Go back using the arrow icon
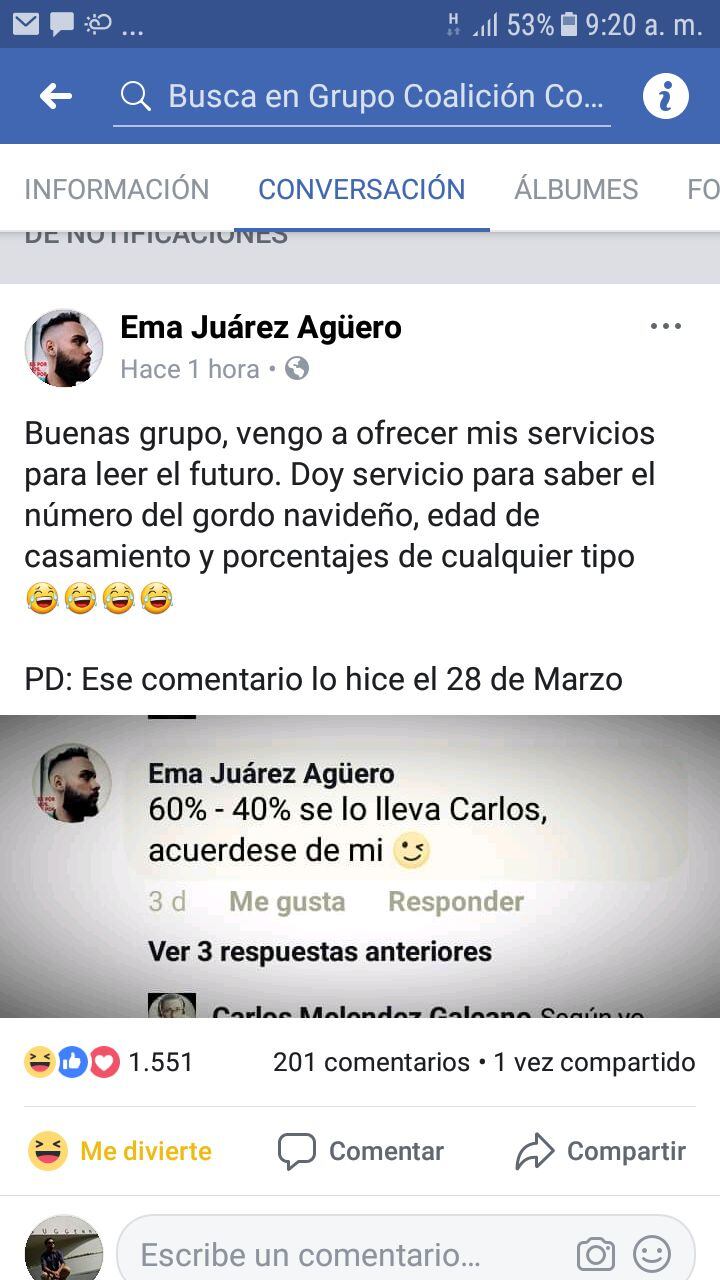This screenshot has width=720, height=1280. click(56, 96)
